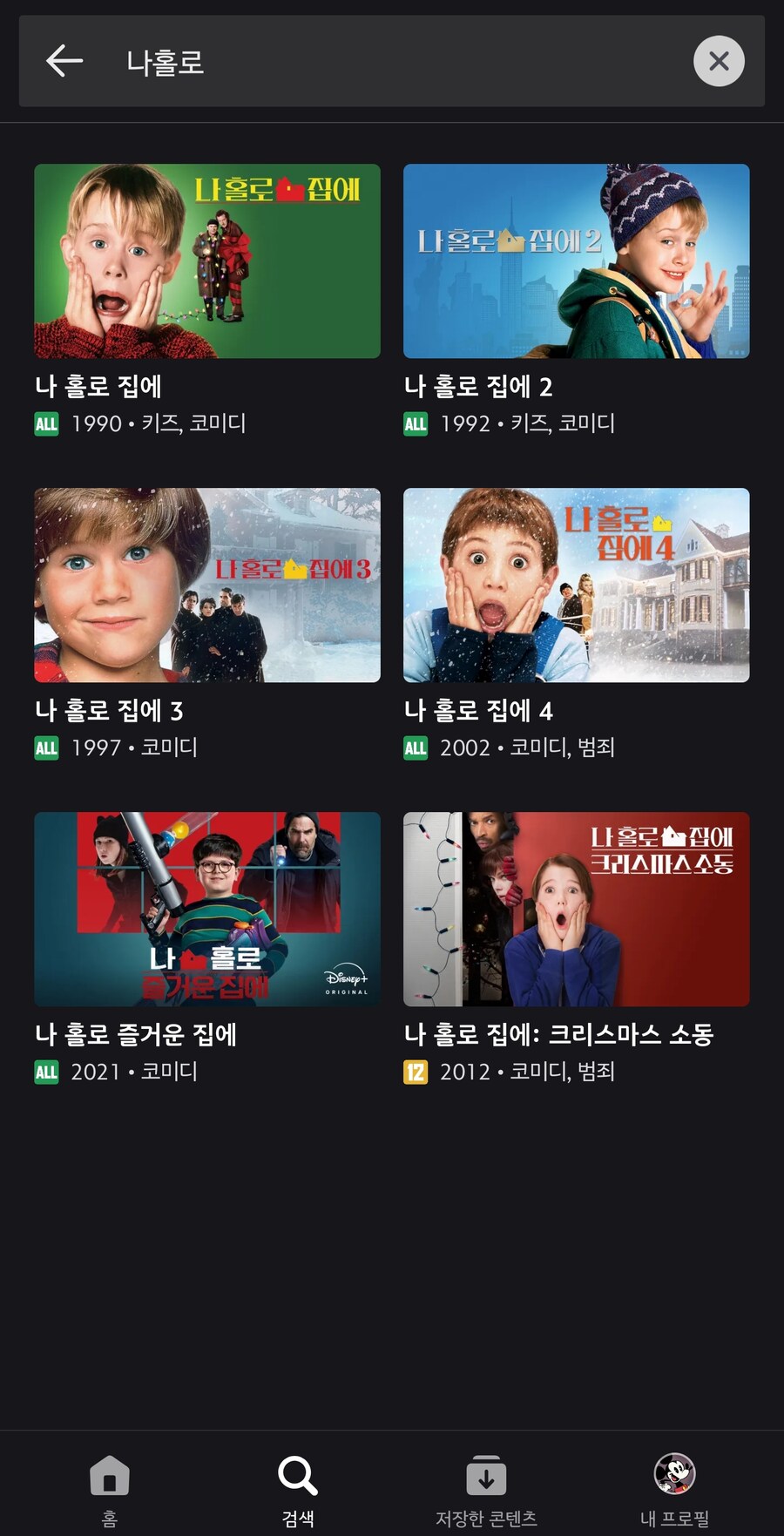Go back using the arrow icon
The image size is (784, 1536).
64,61
